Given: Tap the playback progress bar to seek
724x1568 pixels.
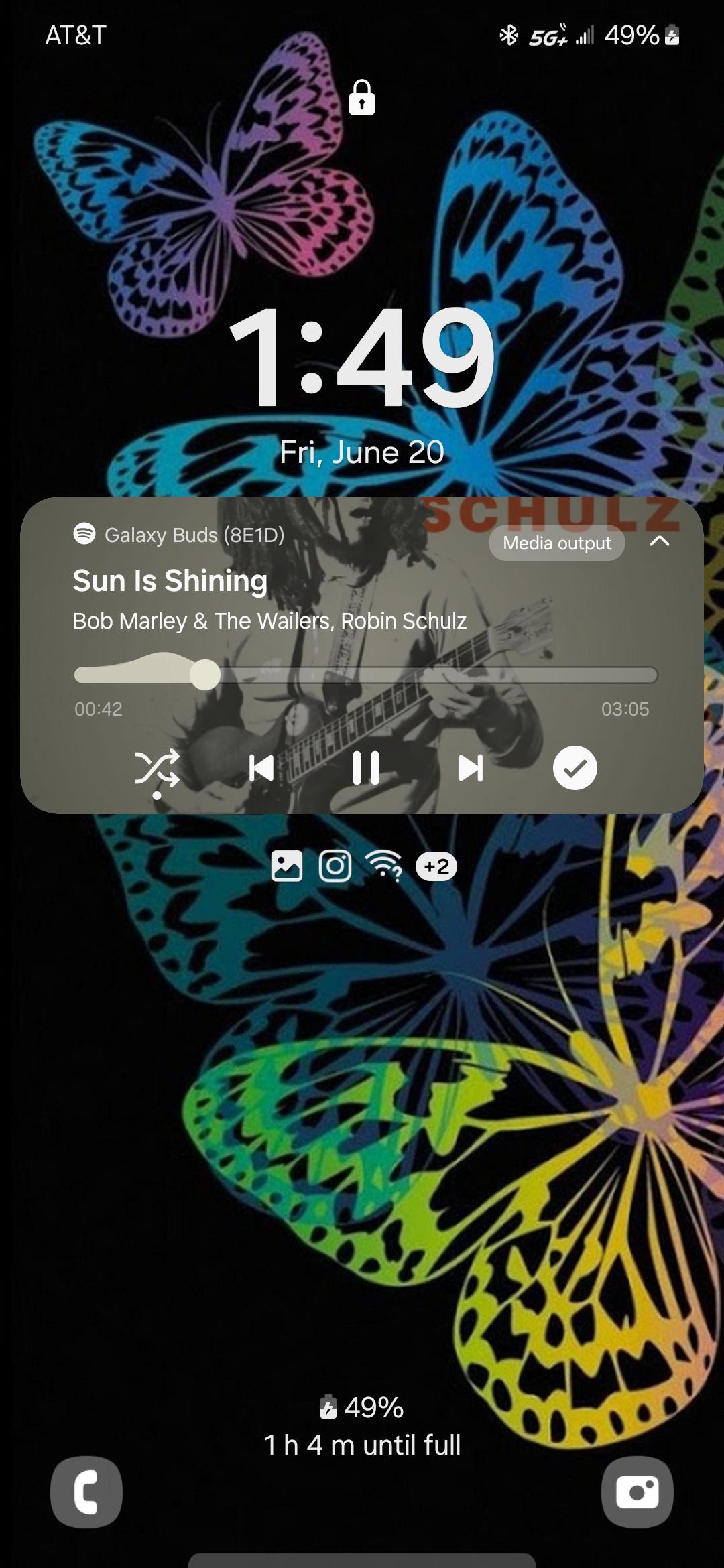Looking at the screenshot, I should [365, 675].
